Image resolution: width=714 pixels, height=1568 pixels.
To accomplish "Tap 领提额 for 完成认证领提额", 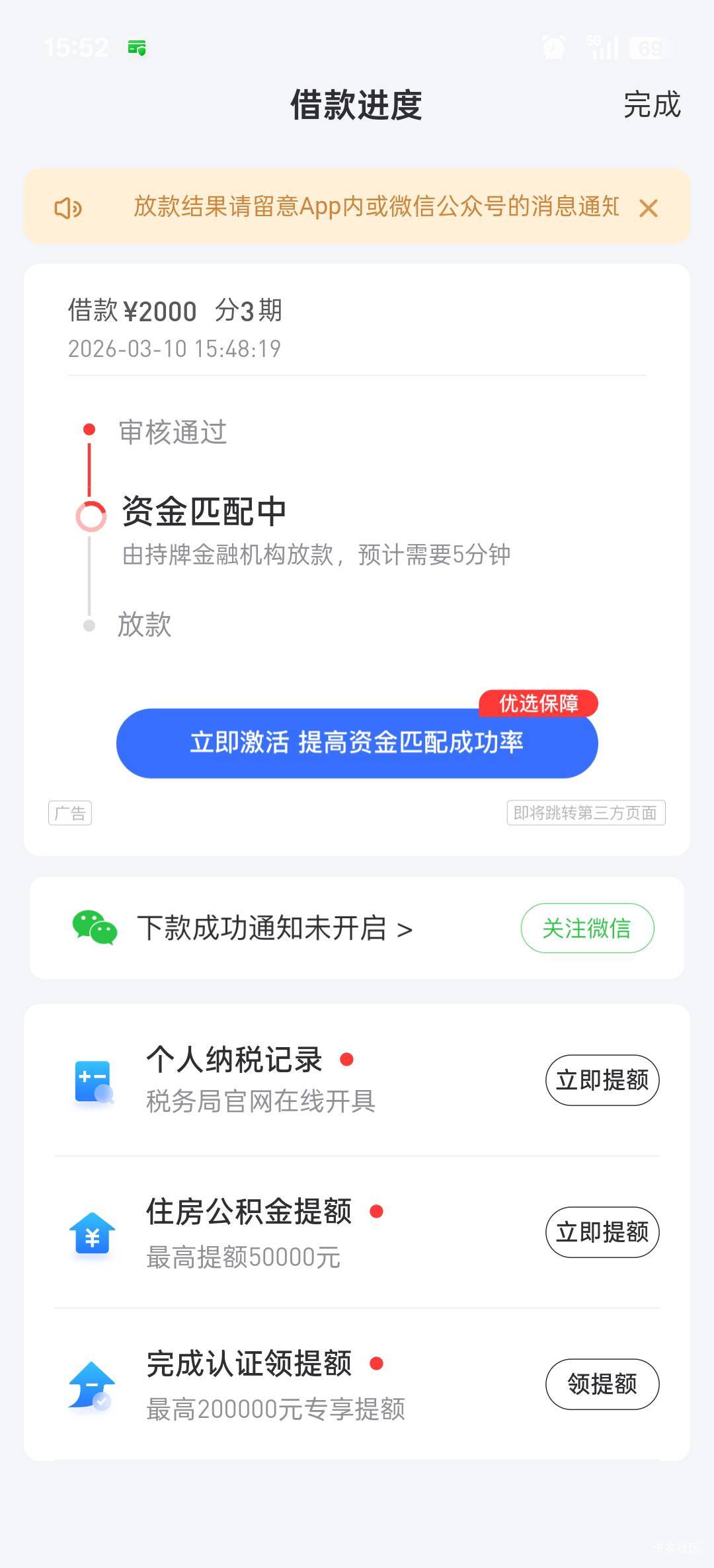I will [x=602, y=1384].
